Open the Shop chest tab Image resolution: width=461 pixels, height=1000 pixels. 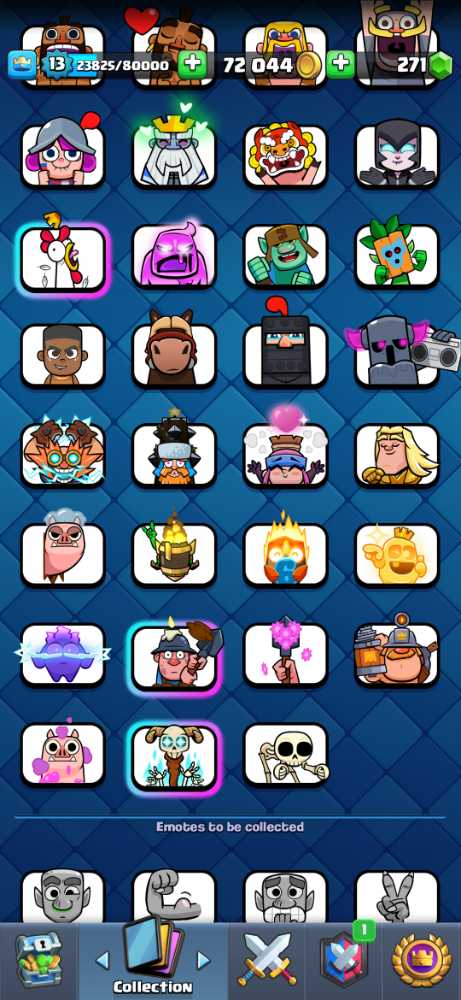38,960
